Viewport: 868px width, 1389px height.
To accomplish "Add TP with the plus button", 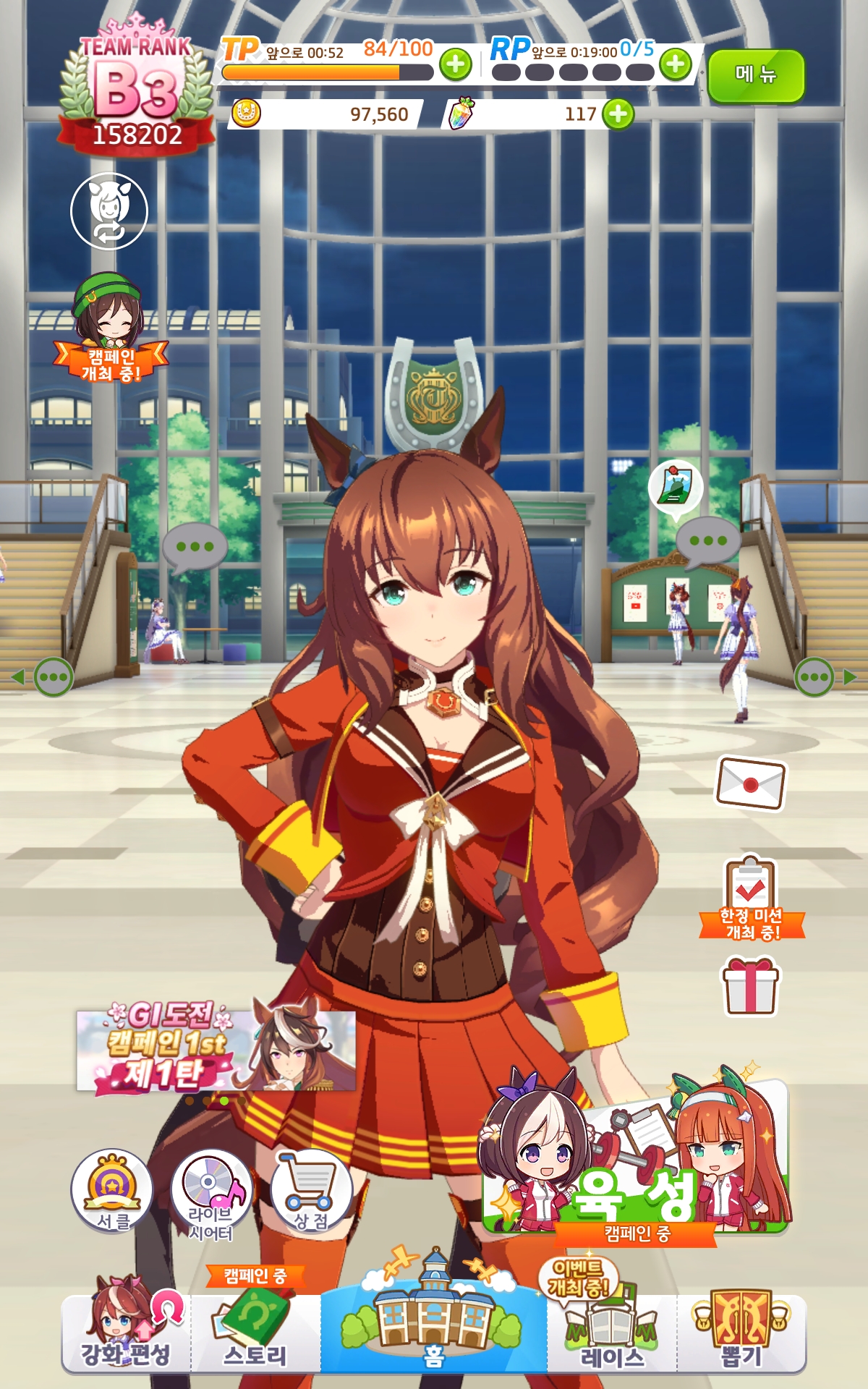I will point(456,65).
